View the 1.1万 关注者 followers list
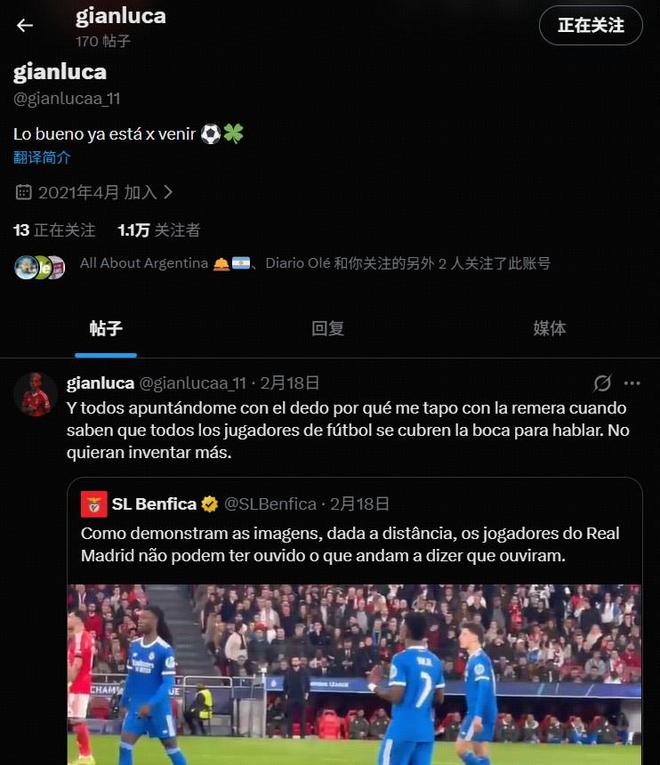660x765 pixels. click(159, 230)
